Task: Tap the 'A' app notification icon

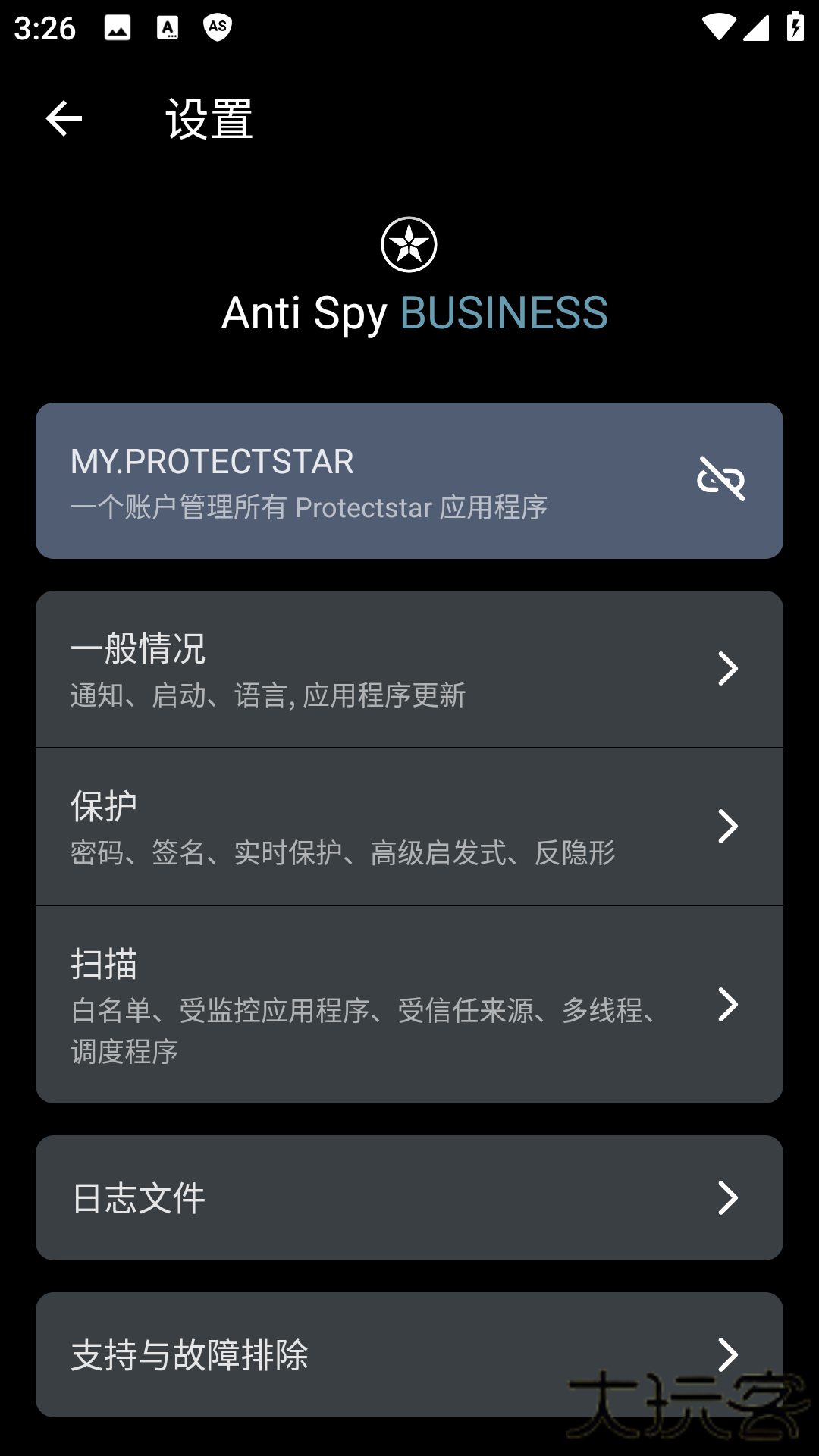Action: 168,25
